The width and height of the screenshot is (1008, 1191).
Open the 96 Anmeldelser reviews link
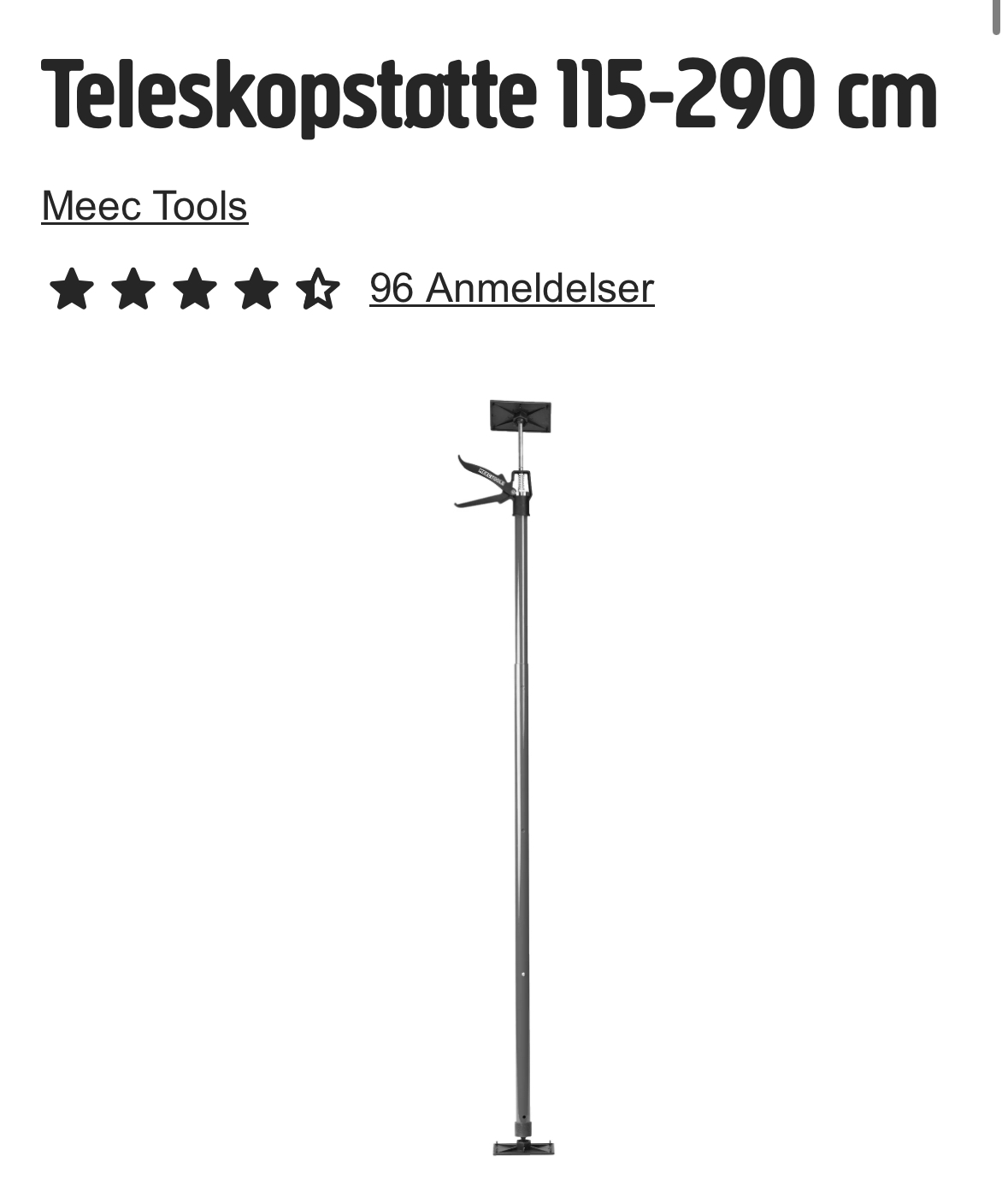tap(511, 287)
